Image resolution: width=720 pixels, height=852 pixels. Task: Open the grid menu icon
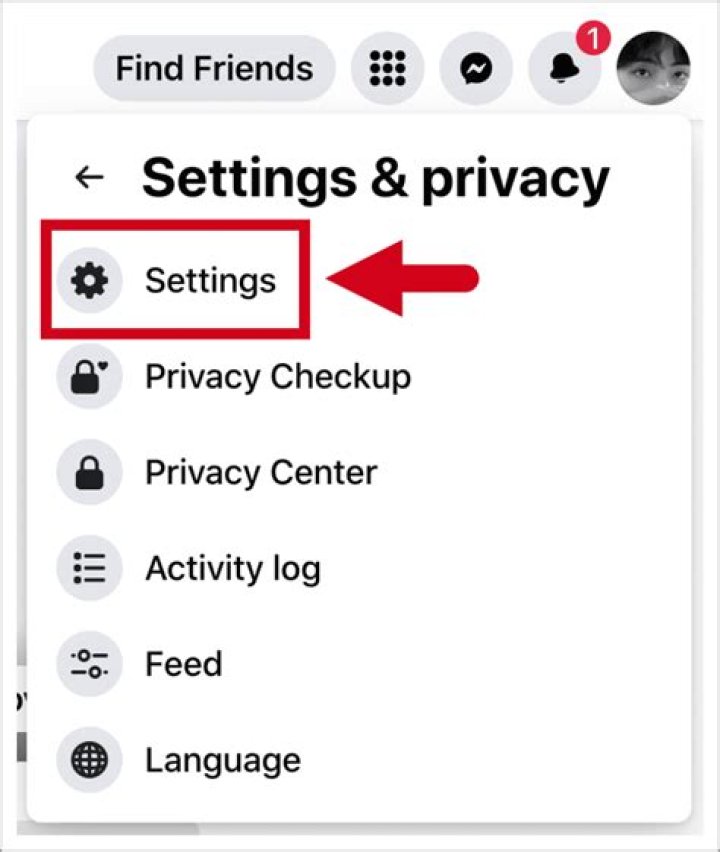click(x=387, y=69)
